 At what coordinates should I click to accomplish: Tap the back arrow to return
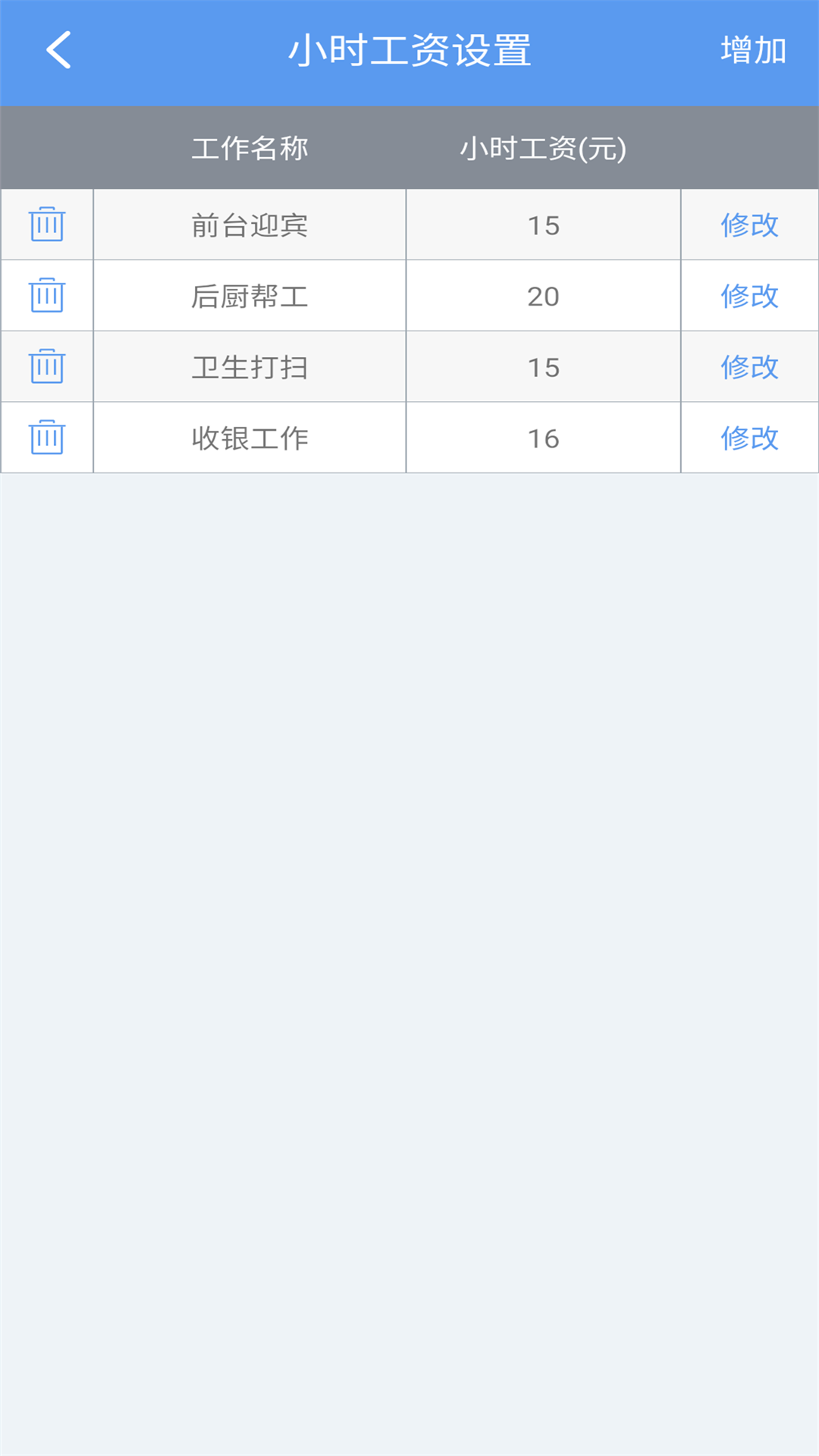click(57, 51)
